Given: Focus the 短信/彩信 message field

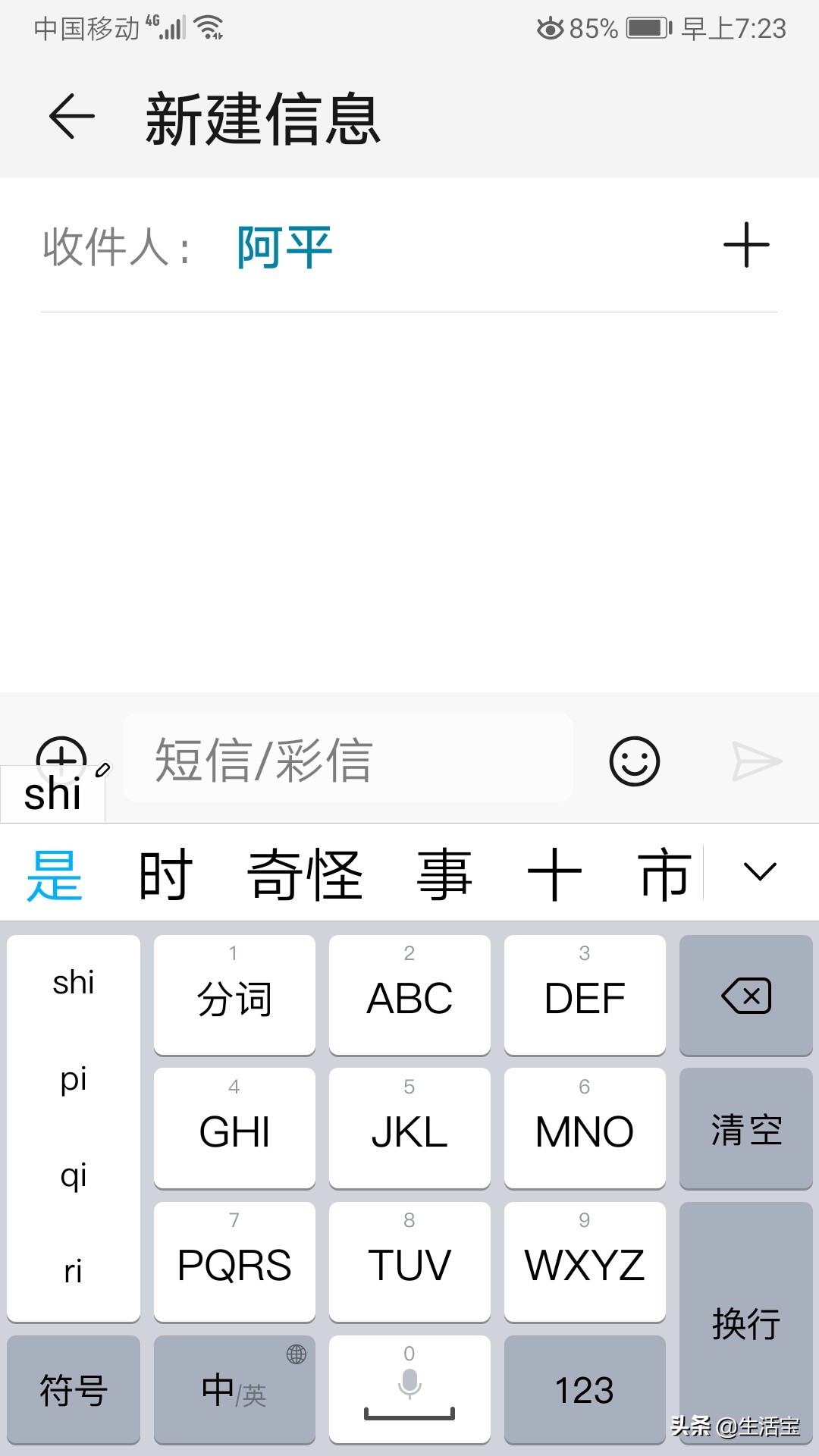Looking at the screenshot, I should point(348,758).
